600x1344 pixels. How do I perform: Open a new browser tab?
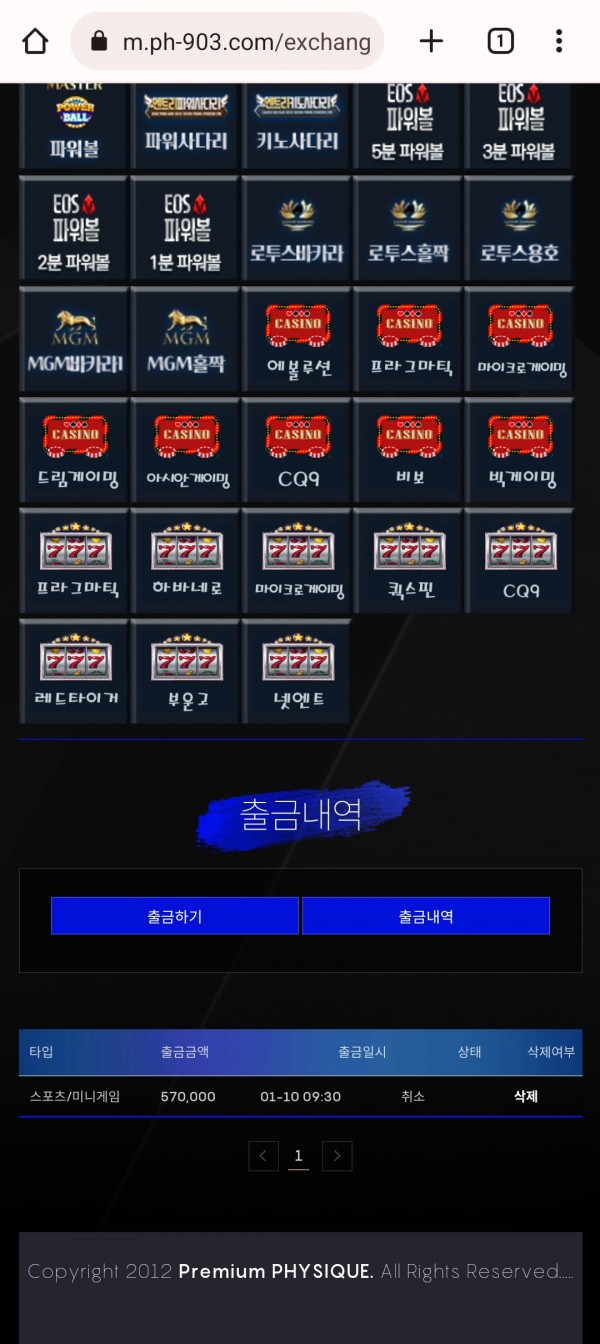pyautogui.click(x=431, y=41)
